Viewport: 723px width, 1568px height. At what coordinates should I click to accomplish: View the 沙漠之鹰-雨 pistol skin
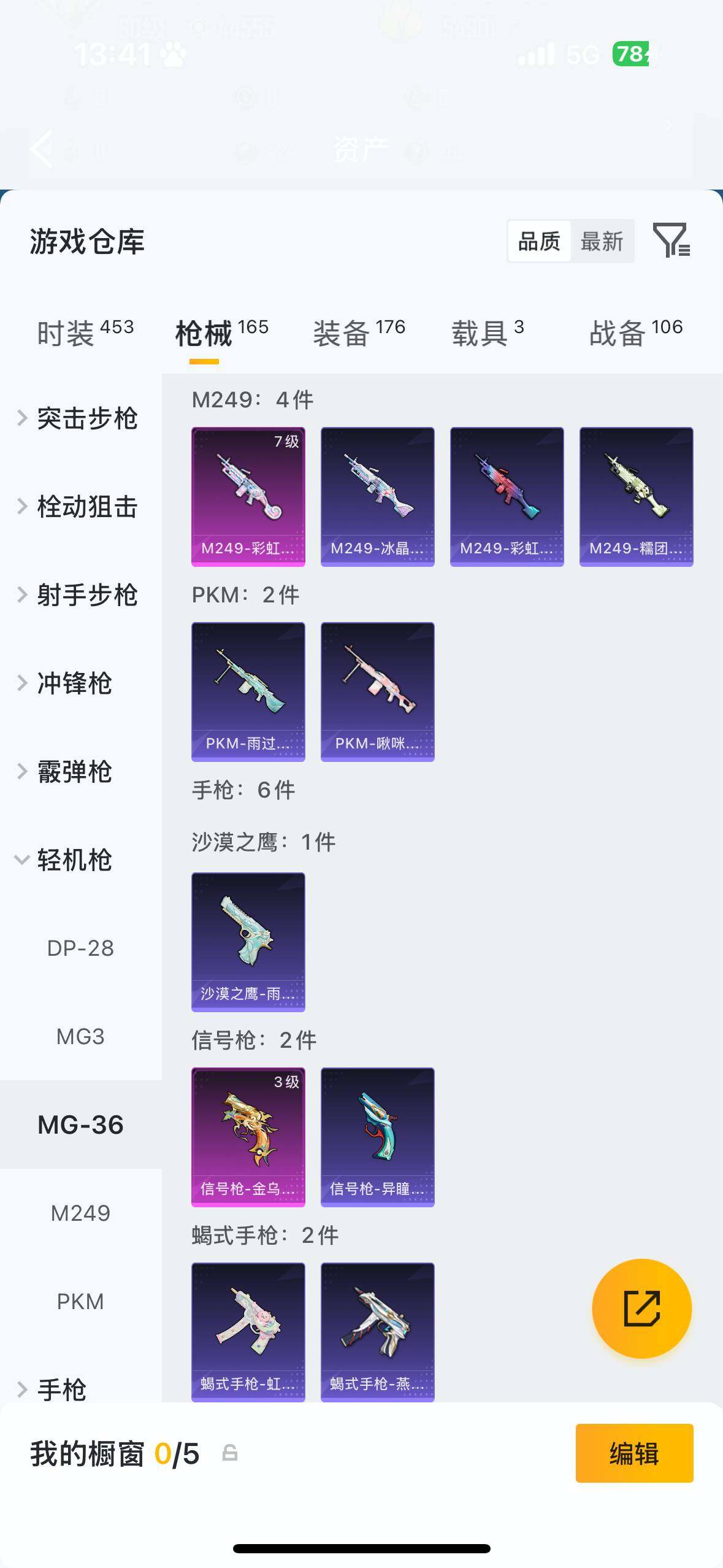point(247,942)
